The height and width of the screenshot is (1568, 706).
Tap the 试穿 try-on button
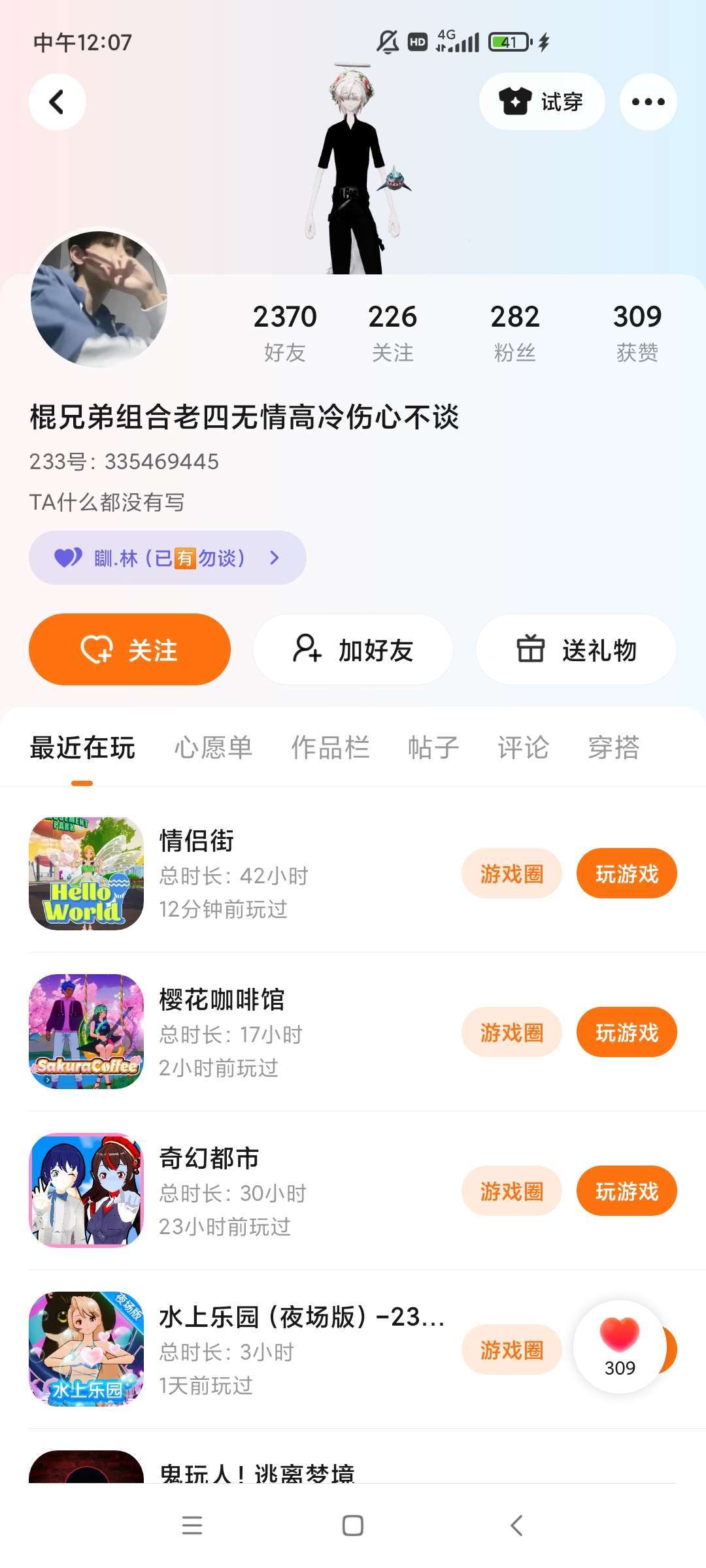(x=541, y=102)
